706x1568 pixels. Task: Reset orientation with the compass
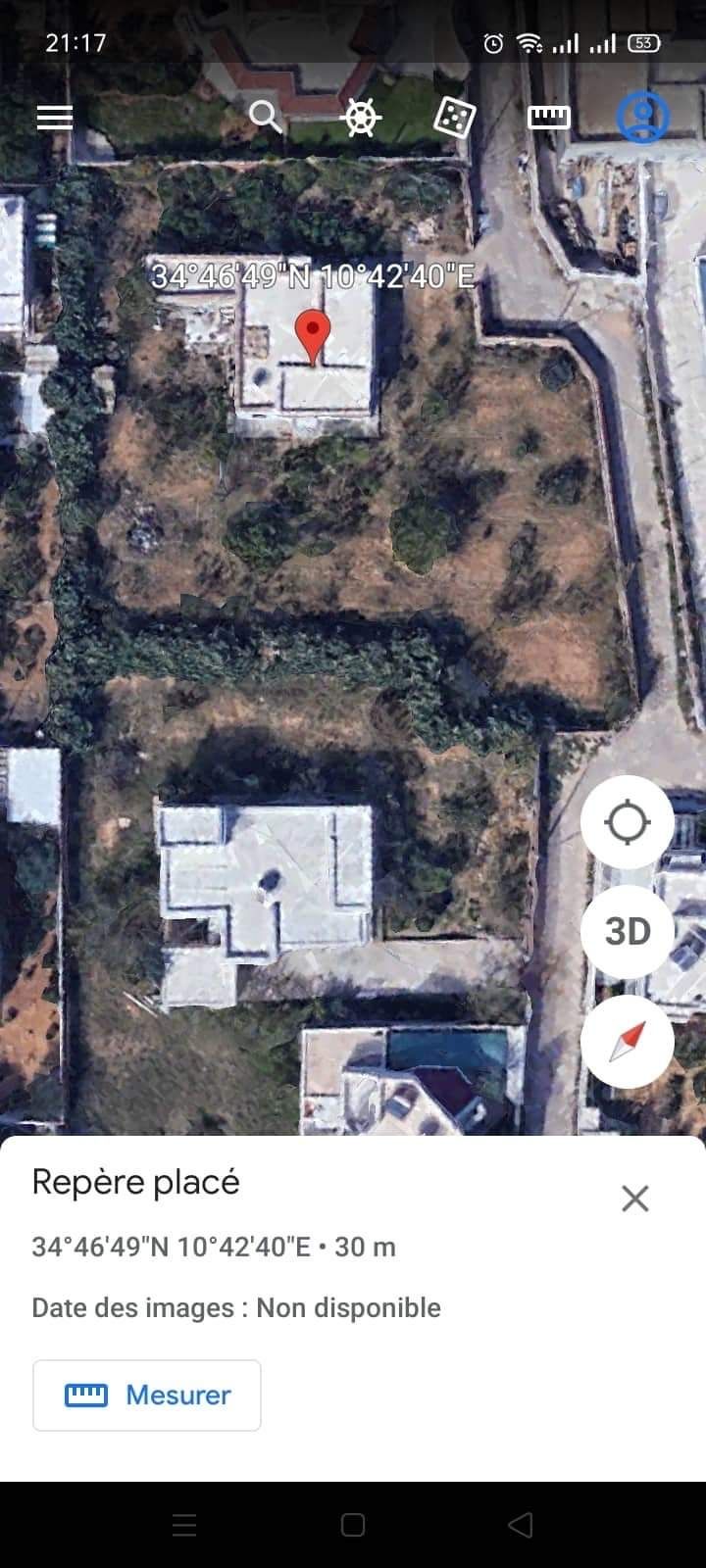[628, 1041]
